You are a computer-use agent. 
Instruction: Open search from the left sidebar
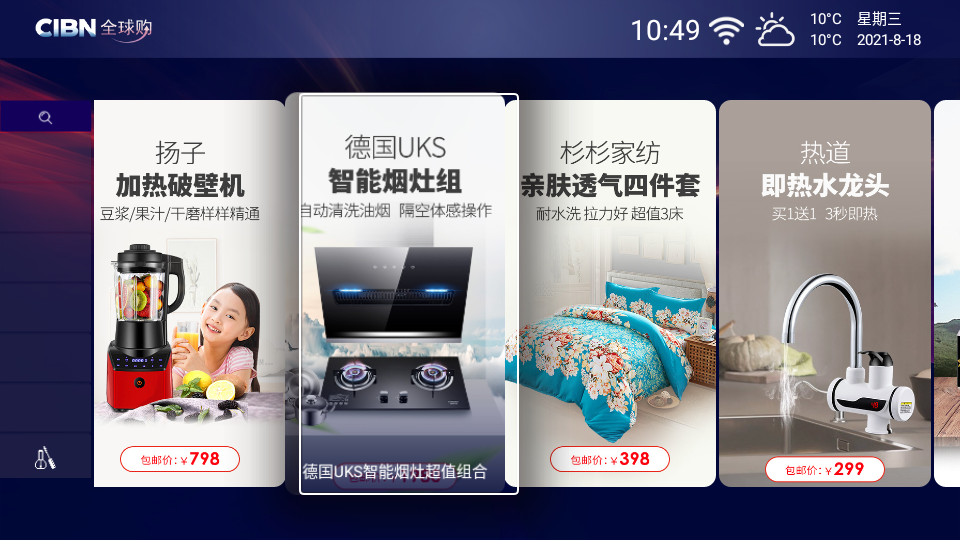45,117
